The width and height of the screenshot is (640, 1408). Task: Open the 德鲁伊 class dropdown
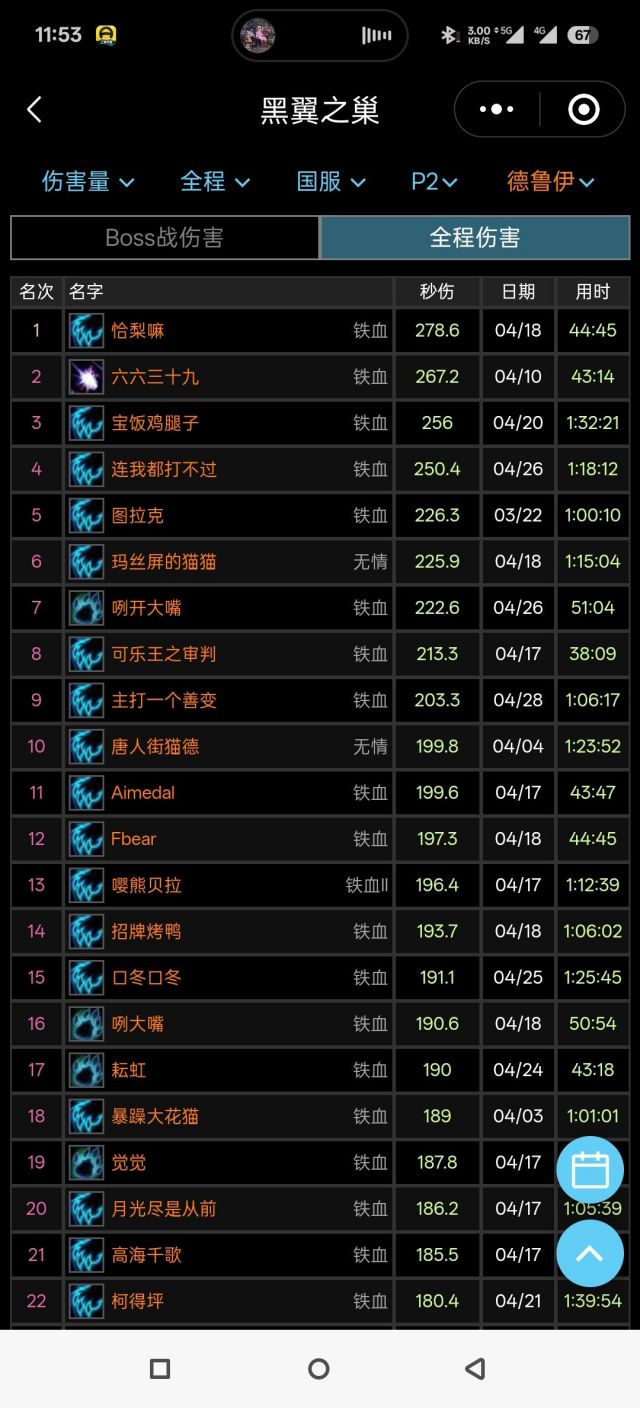(550, 181)
